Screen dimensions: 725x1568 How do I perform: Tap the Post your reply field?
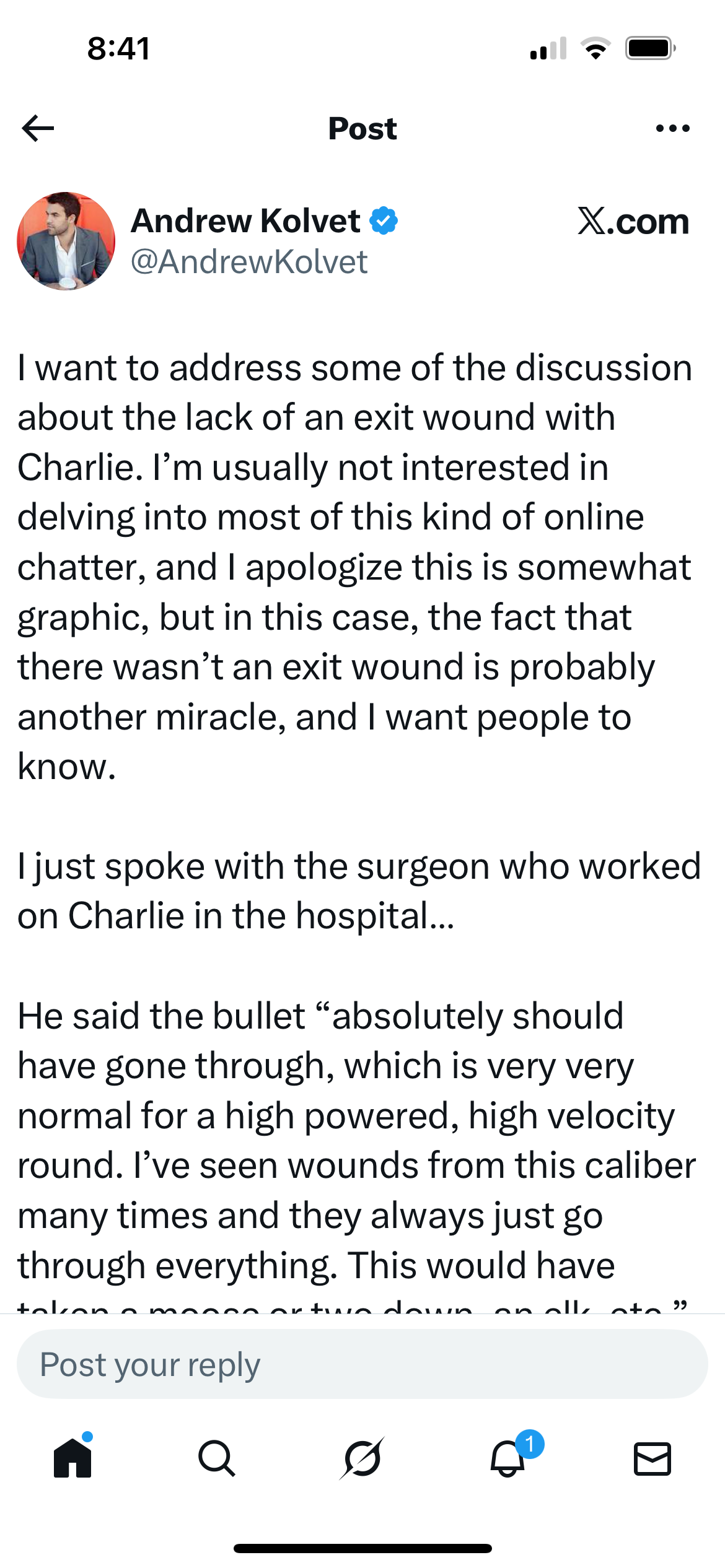362,1364
